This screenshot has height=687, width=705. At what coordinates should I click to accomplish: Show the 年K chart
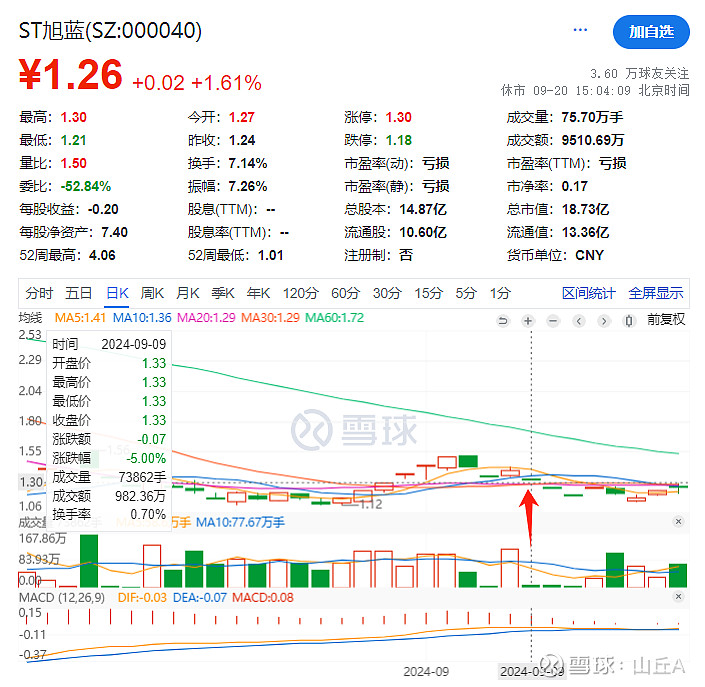258,293
